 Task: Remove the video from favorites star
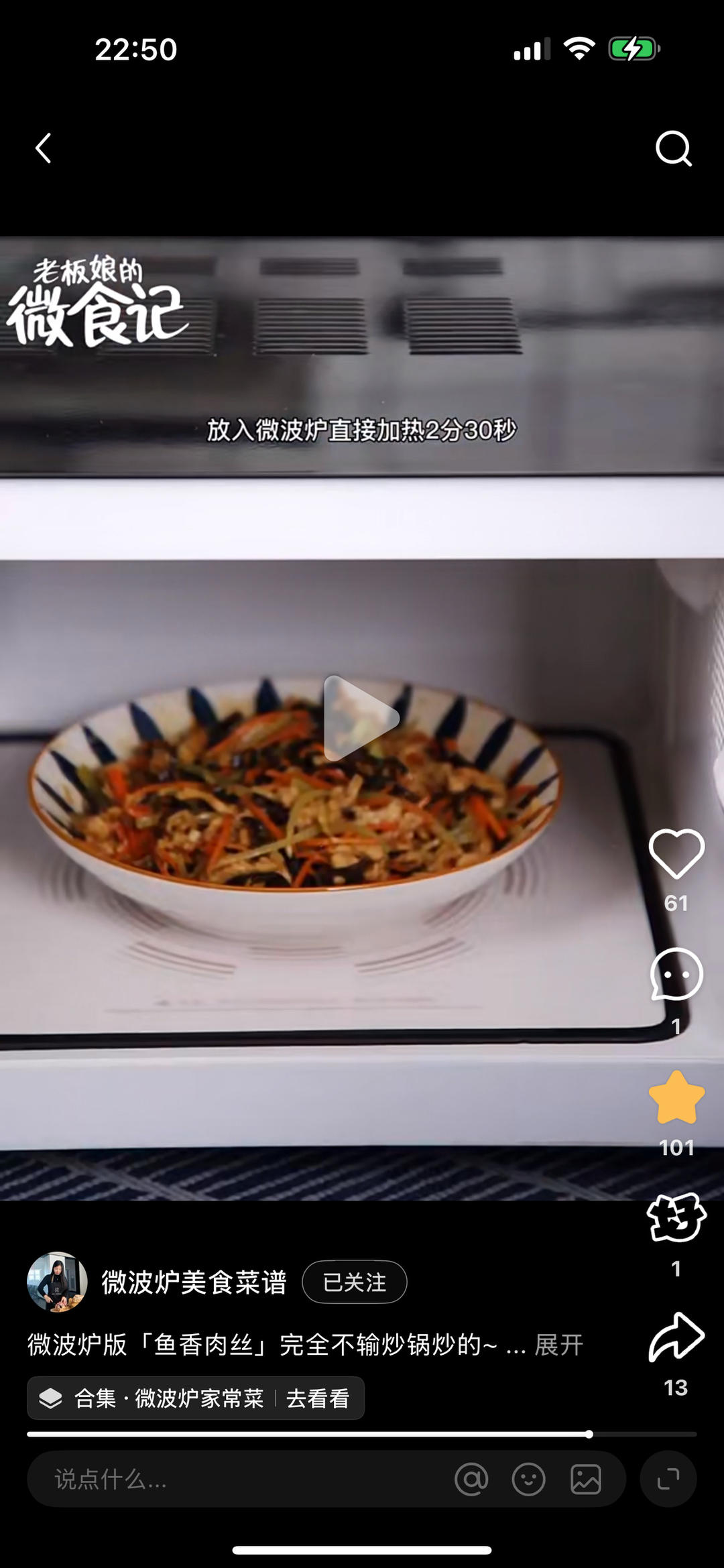pos(676,1097)
